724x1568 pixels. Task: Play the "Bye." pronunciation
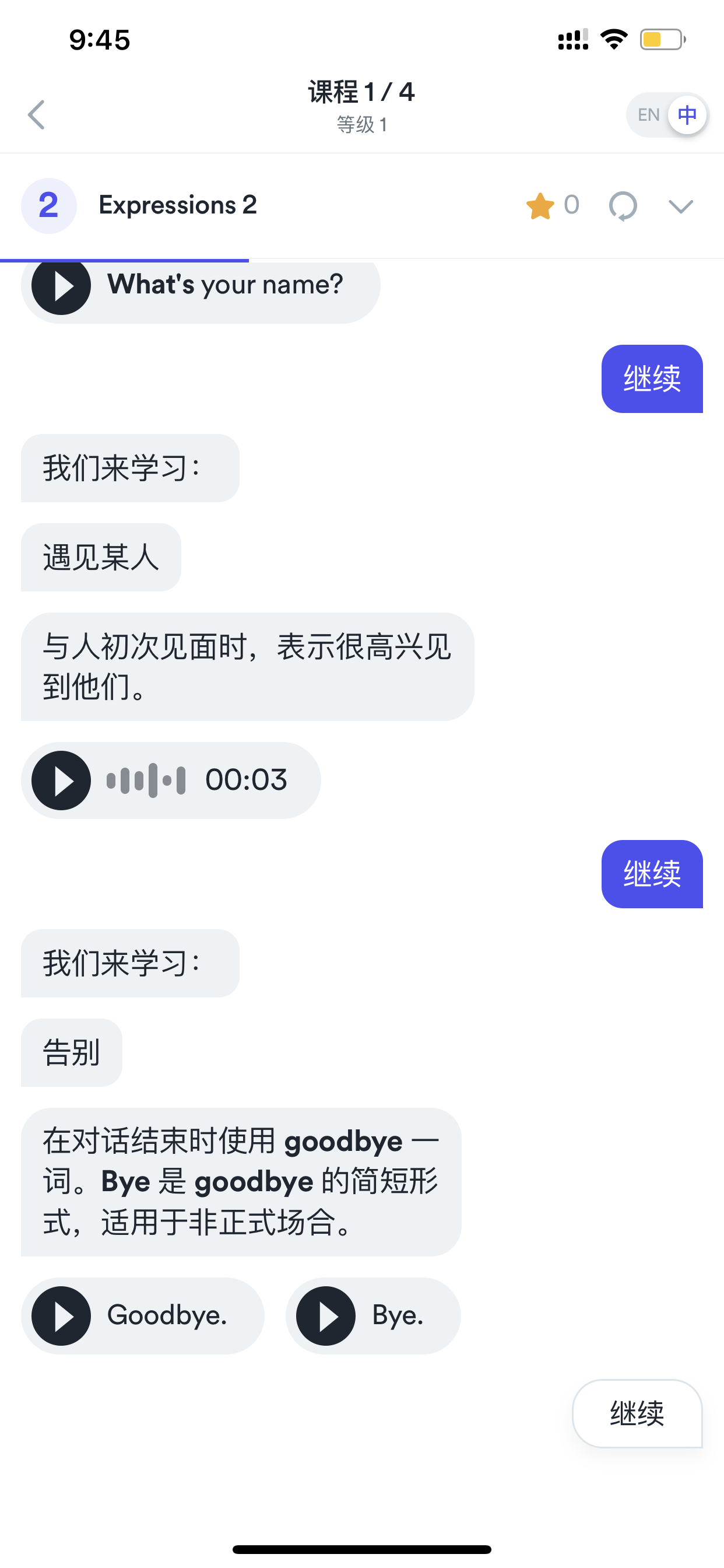coord(325,1315)
